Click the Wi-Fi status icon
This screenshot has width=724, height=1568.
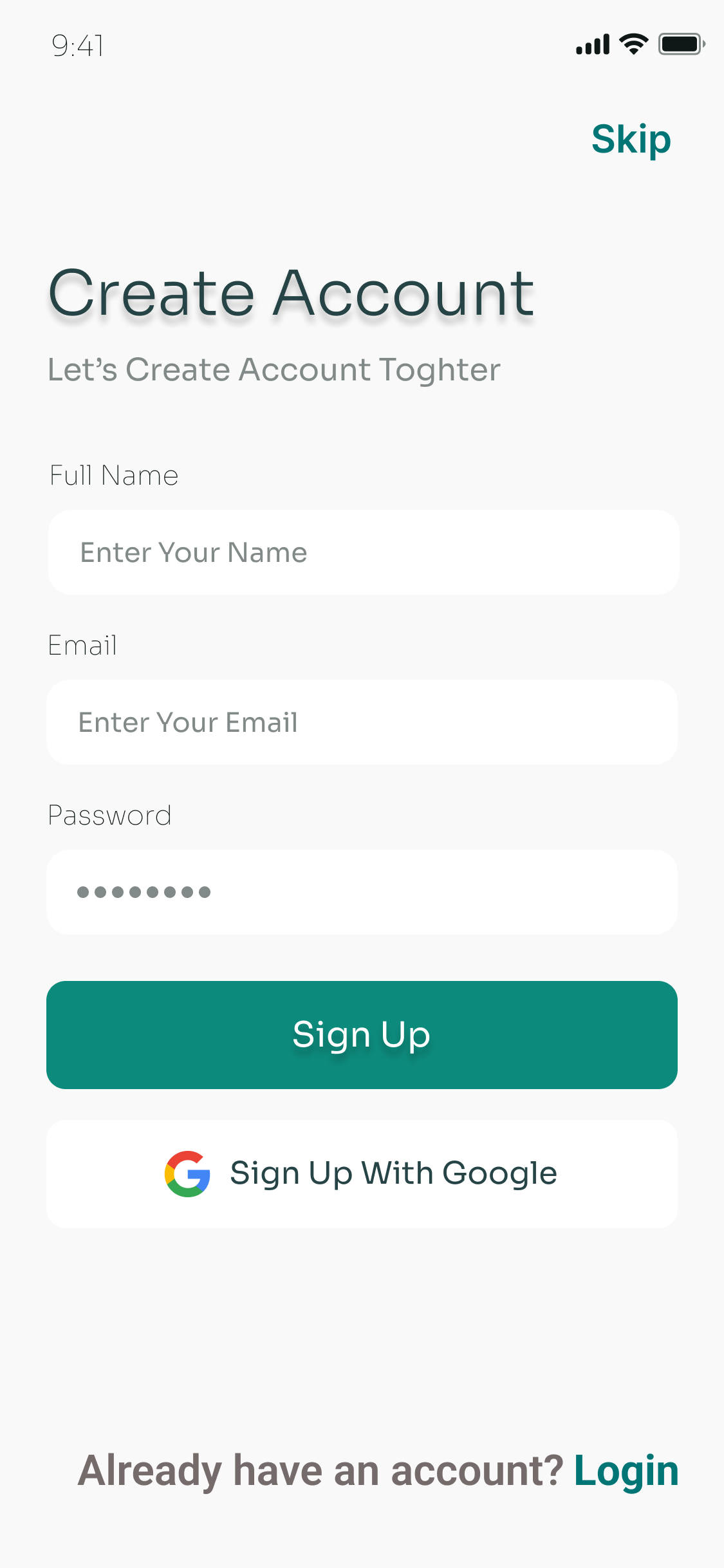(x=633, y=44)
